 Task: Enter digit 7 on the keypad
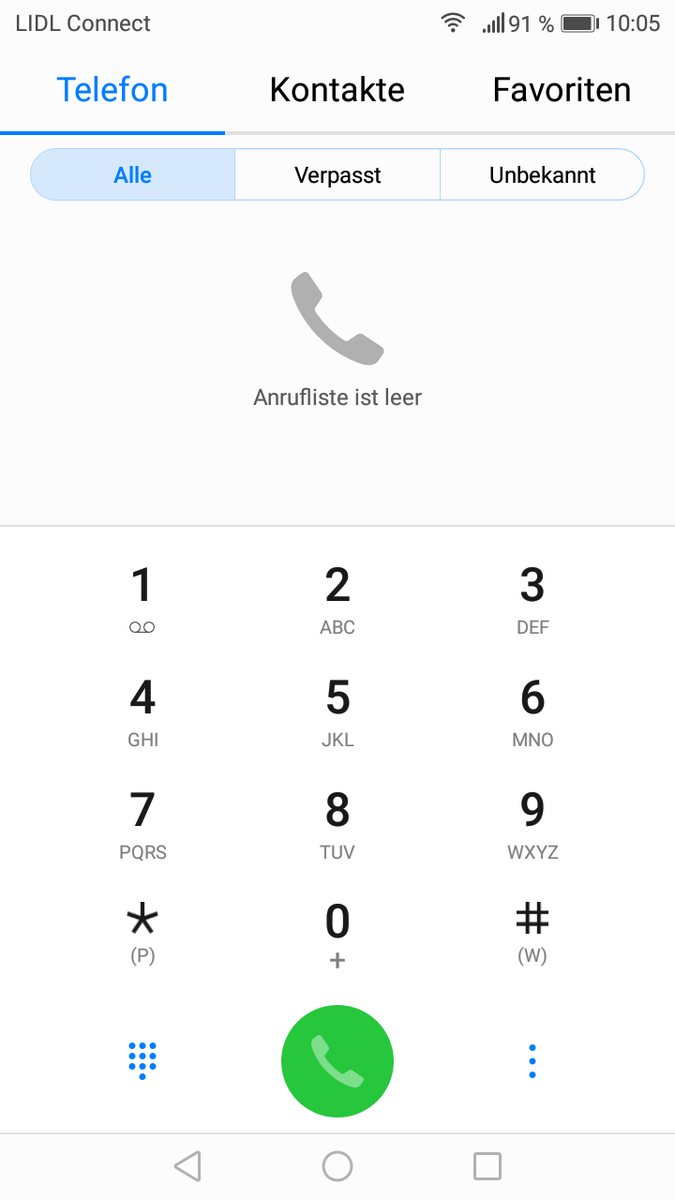click(142, 823)
